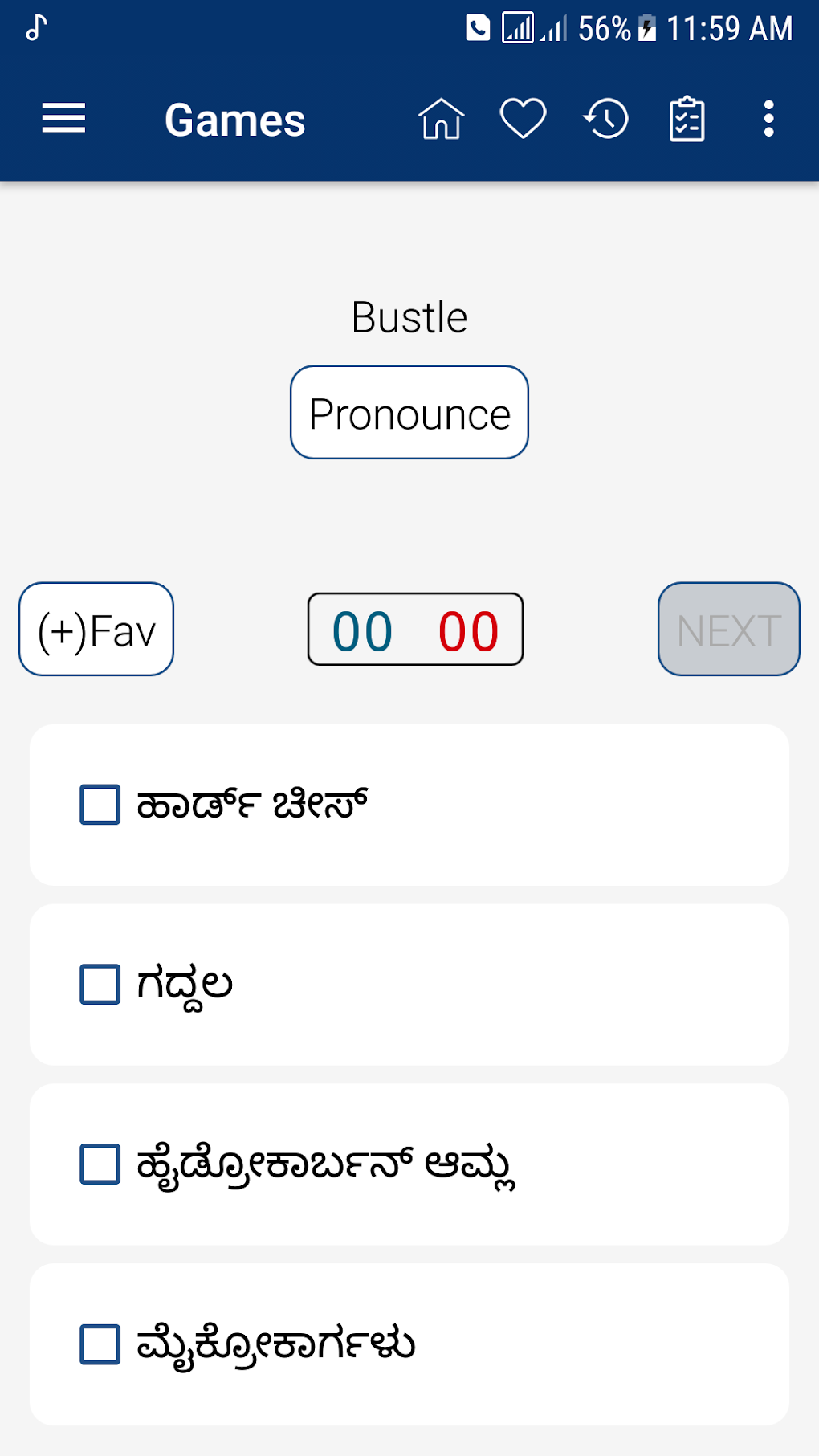Tap the music note status icon
Image resolution: width=819 pixels, height=1456 pixels.
tap(35, 27)
